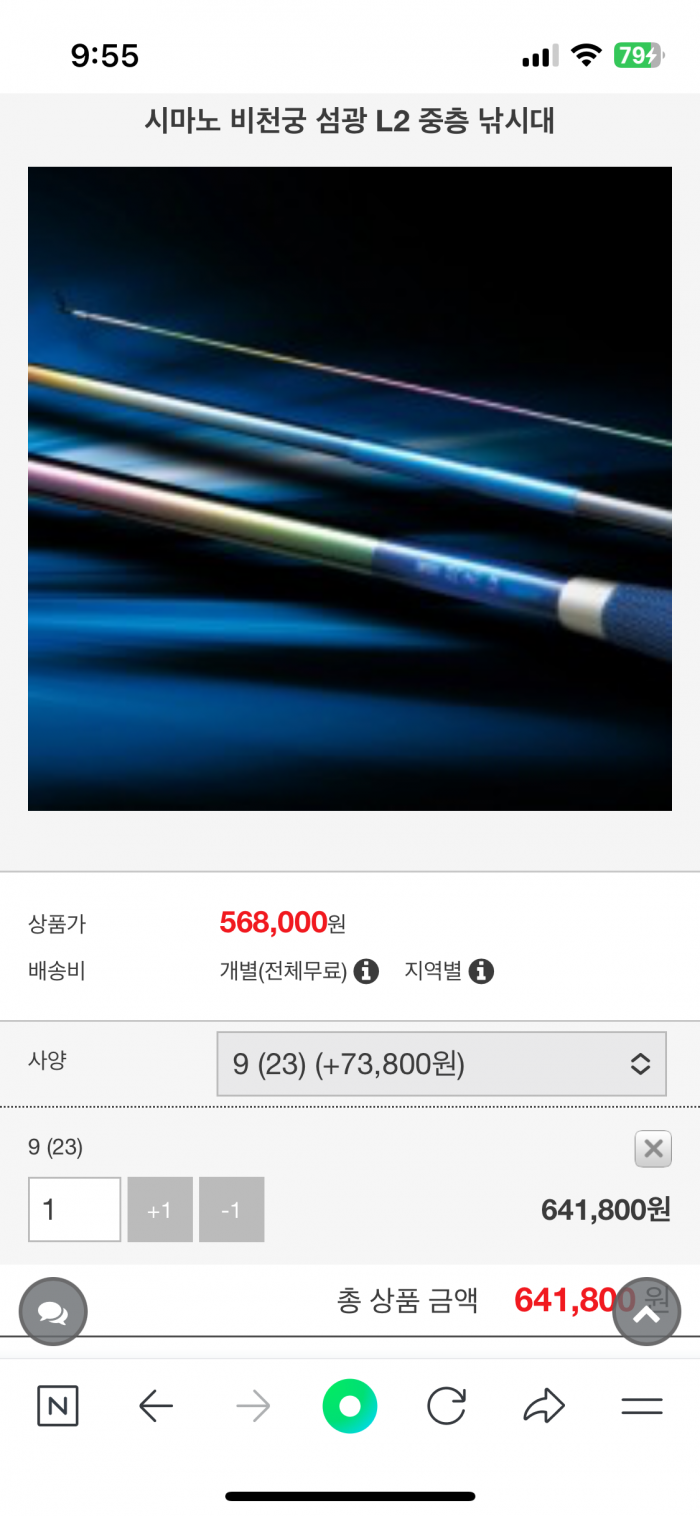
Task: Go back to the previous page
Action: tap(155, 1407)
